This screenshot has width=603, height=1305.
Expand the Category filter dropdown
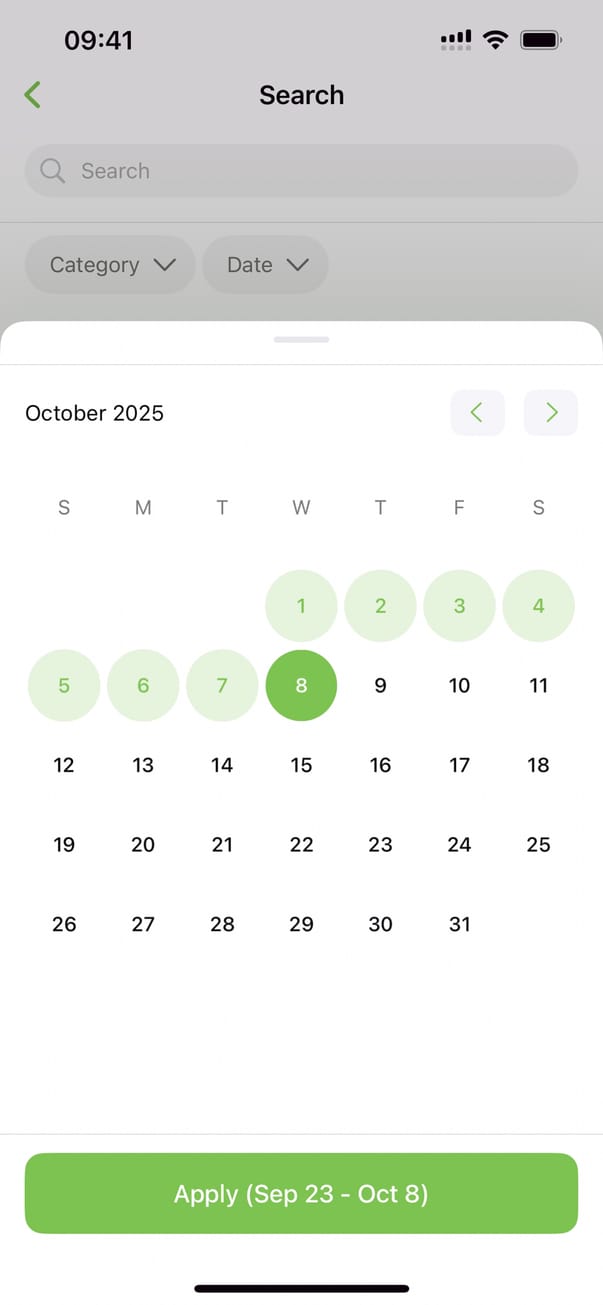point(111,265)
